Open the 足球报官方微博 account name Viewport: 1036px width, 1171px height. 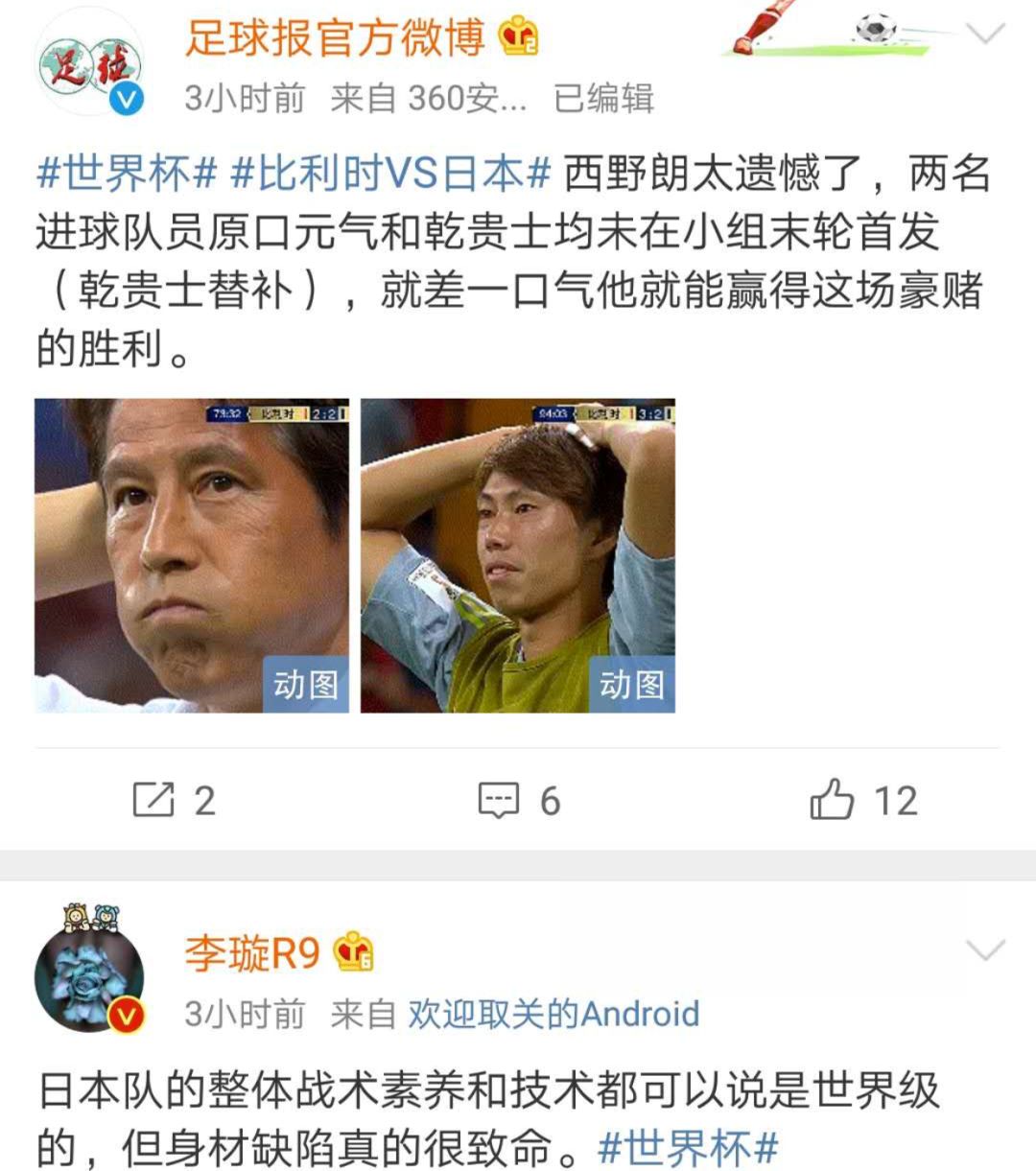click(335, 38)
